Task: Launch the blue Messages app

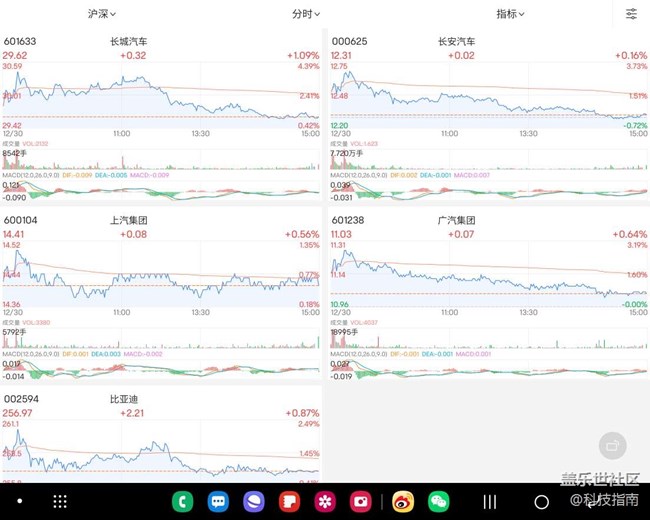Action: pos(218,501)
